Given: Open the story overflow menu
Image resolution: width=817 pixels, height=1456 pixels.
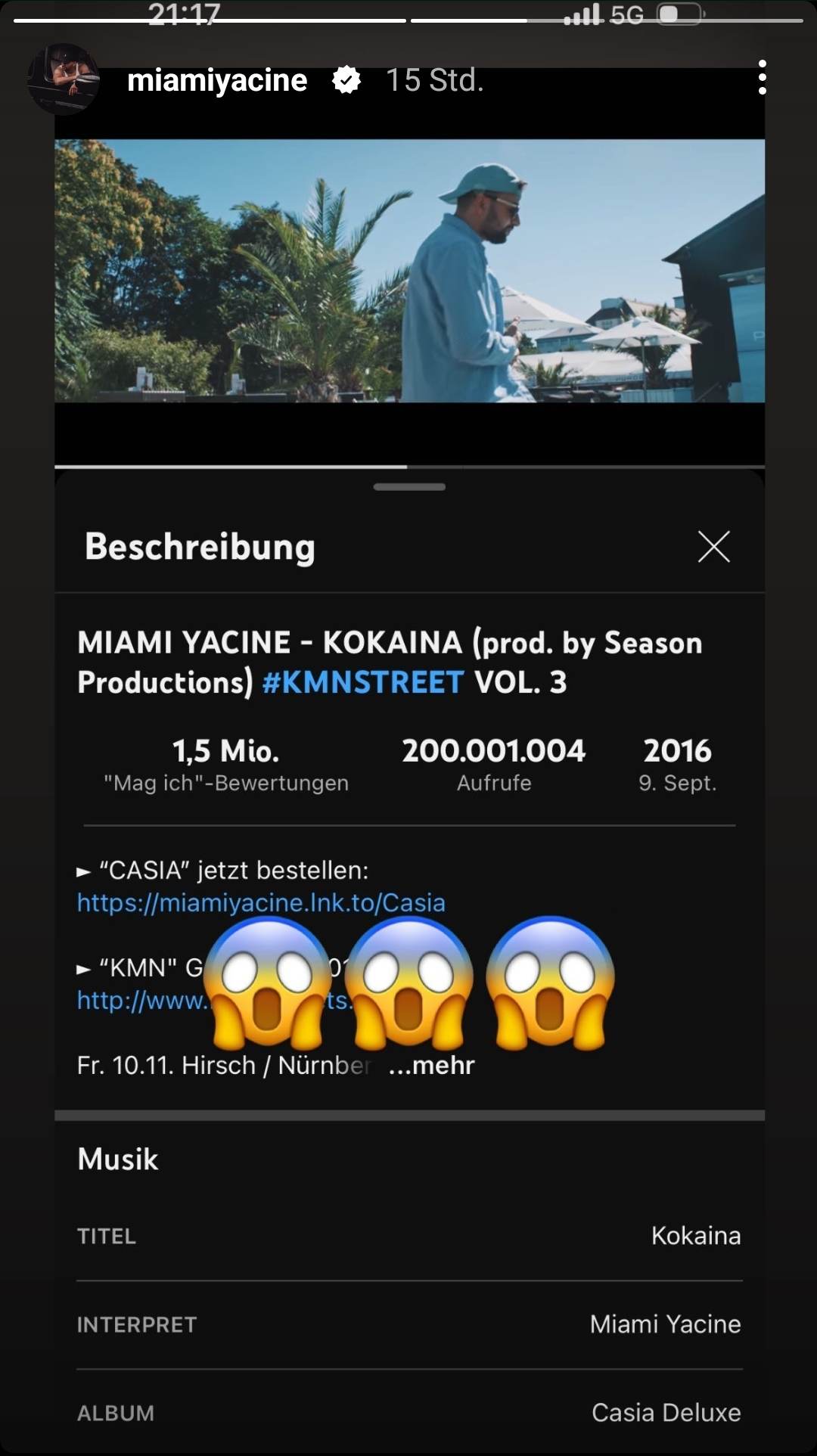Looking at the screenshot, I should [762, 78].
